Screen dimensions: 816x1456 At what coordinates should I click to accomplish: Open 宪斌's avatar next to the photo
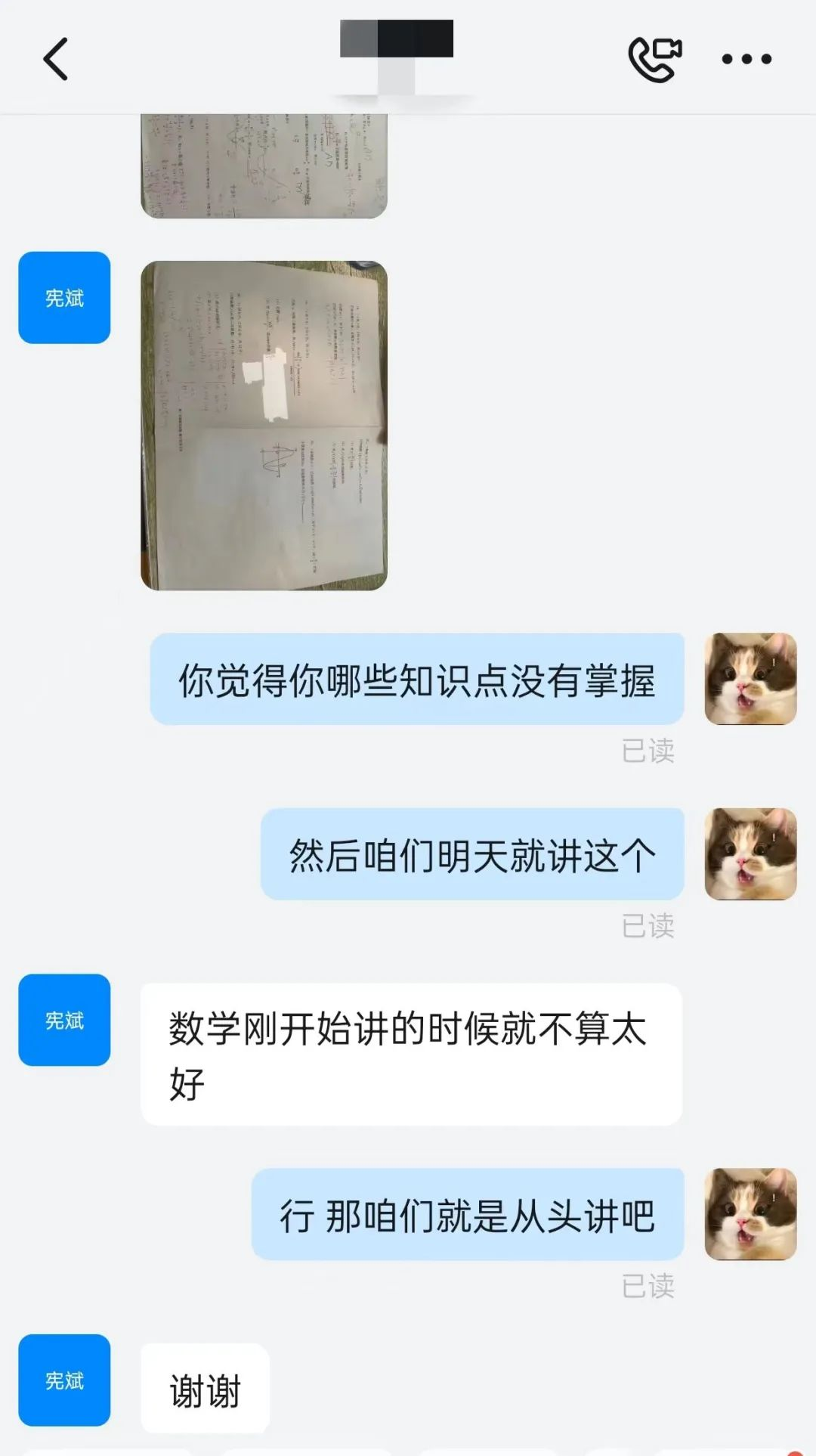[x=64, y=298]
